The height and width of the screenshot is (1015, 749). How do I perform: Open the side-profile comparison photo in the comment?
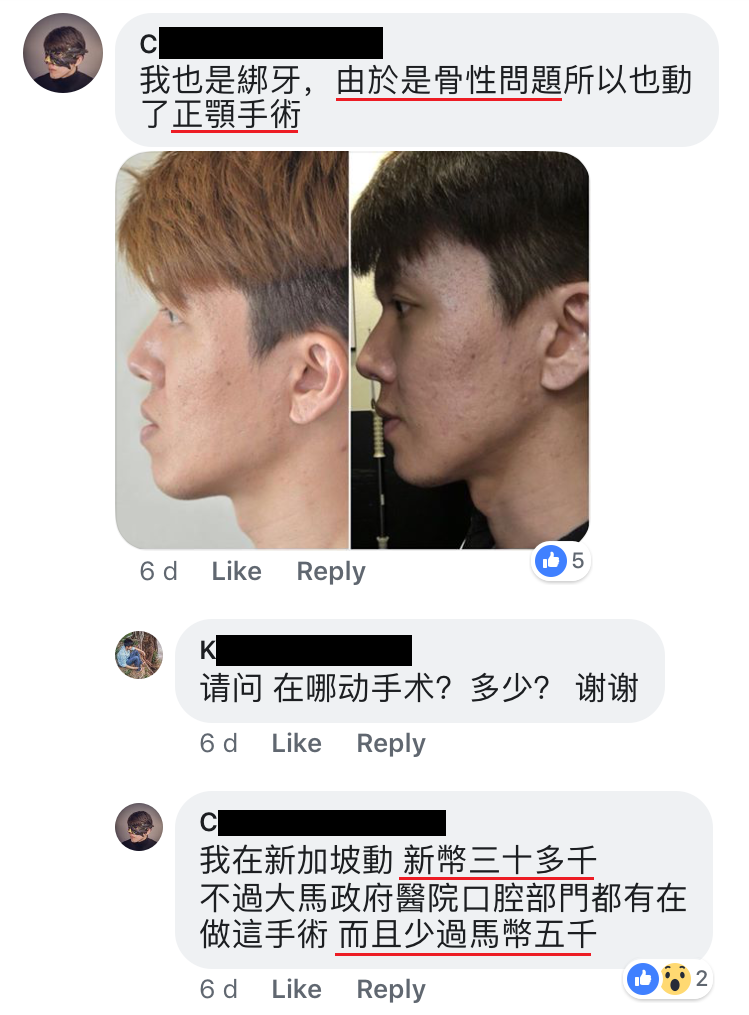[352, 350]
